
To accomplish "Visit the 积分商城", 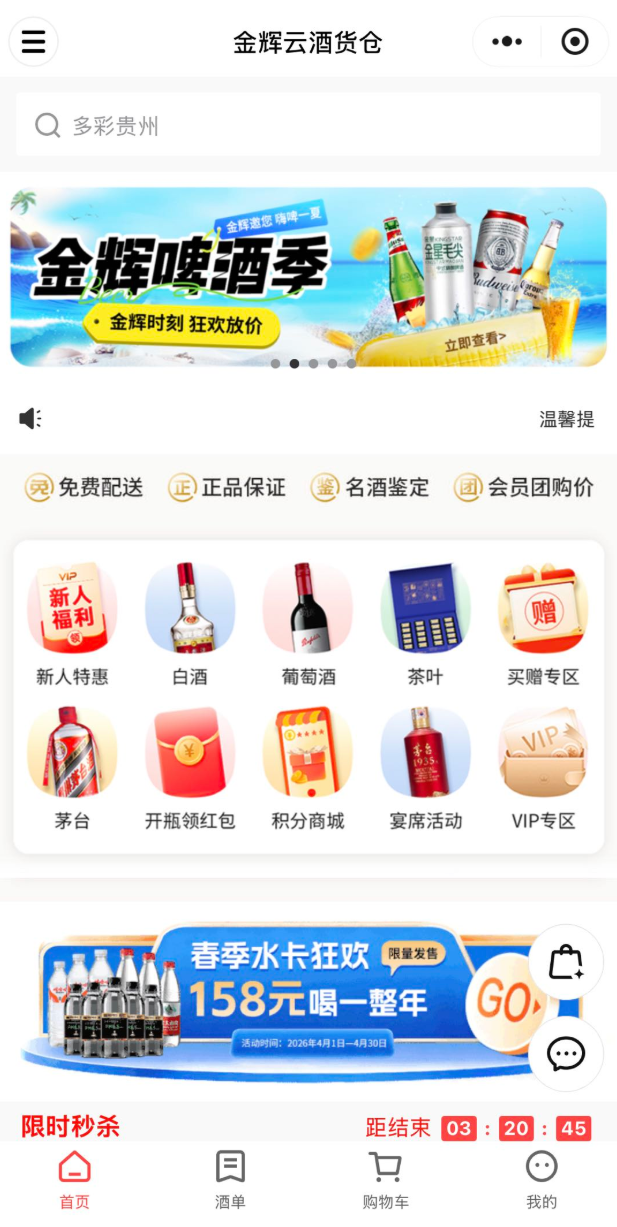I will [x=308, y=768].
